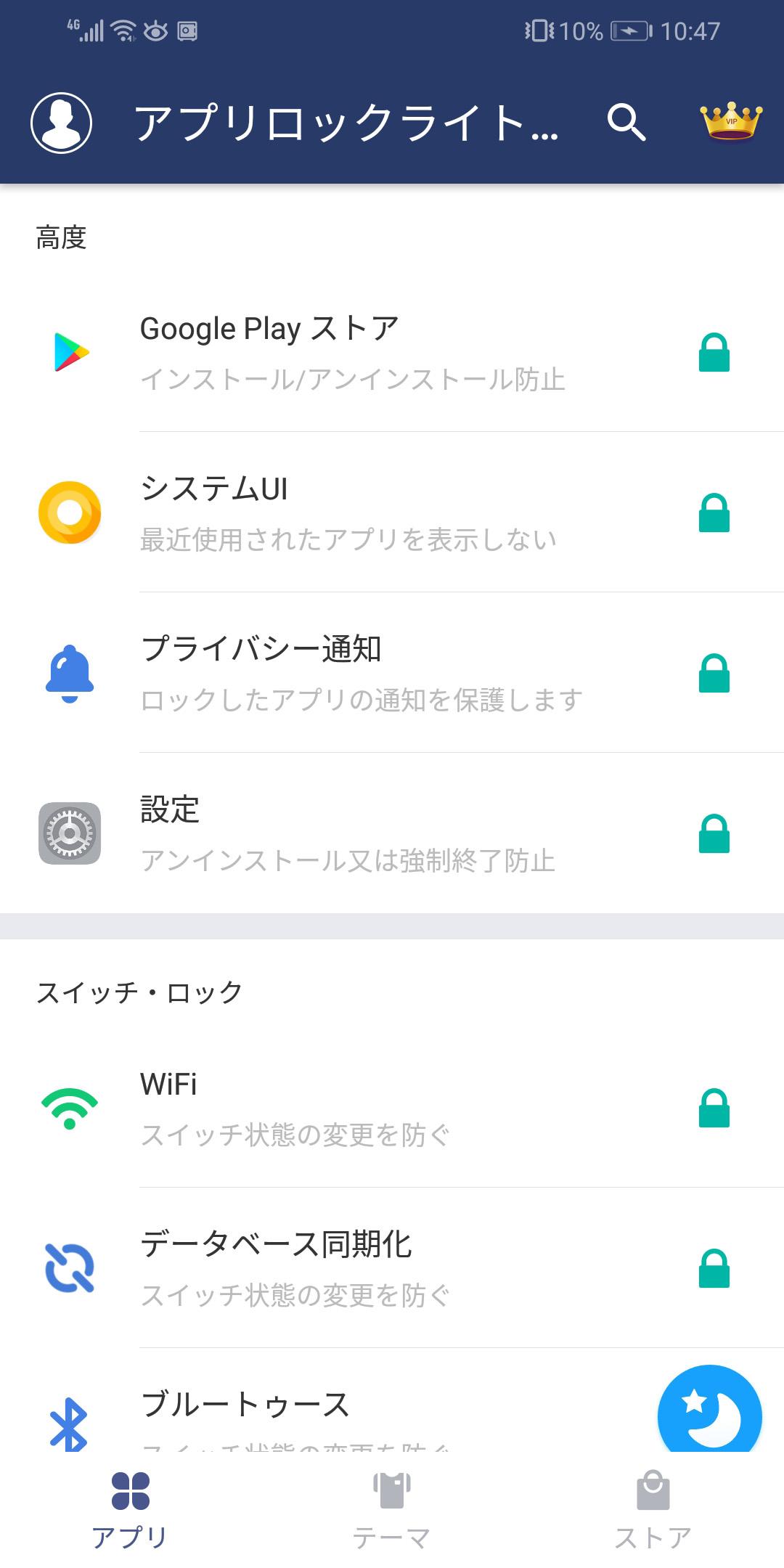Image resolution: width=784 pixels, height=1568 pixels.
Task: Toggle the lock for Google Play ストア
Action: coord(714,353)
